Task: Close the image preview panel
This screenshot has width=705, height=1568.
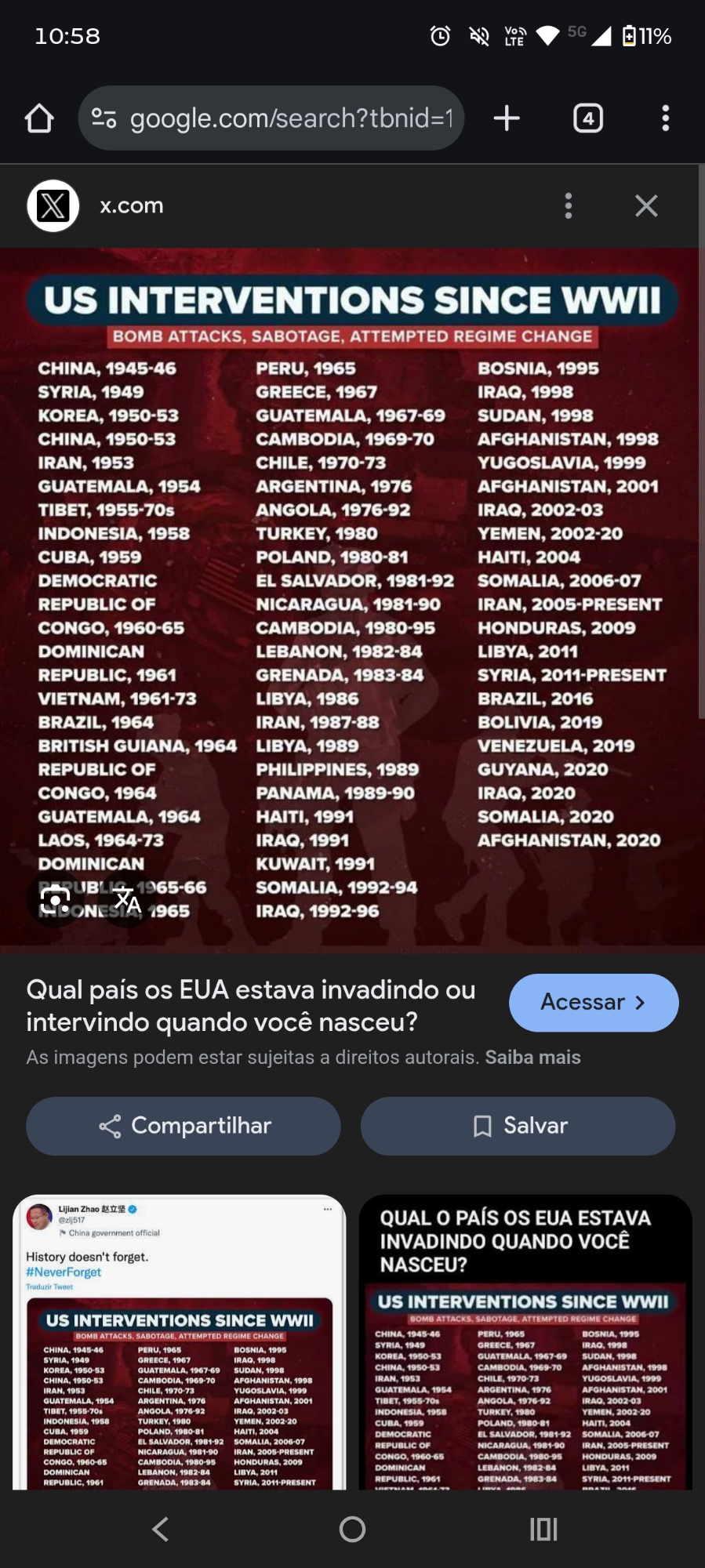Action: point(646,206)
